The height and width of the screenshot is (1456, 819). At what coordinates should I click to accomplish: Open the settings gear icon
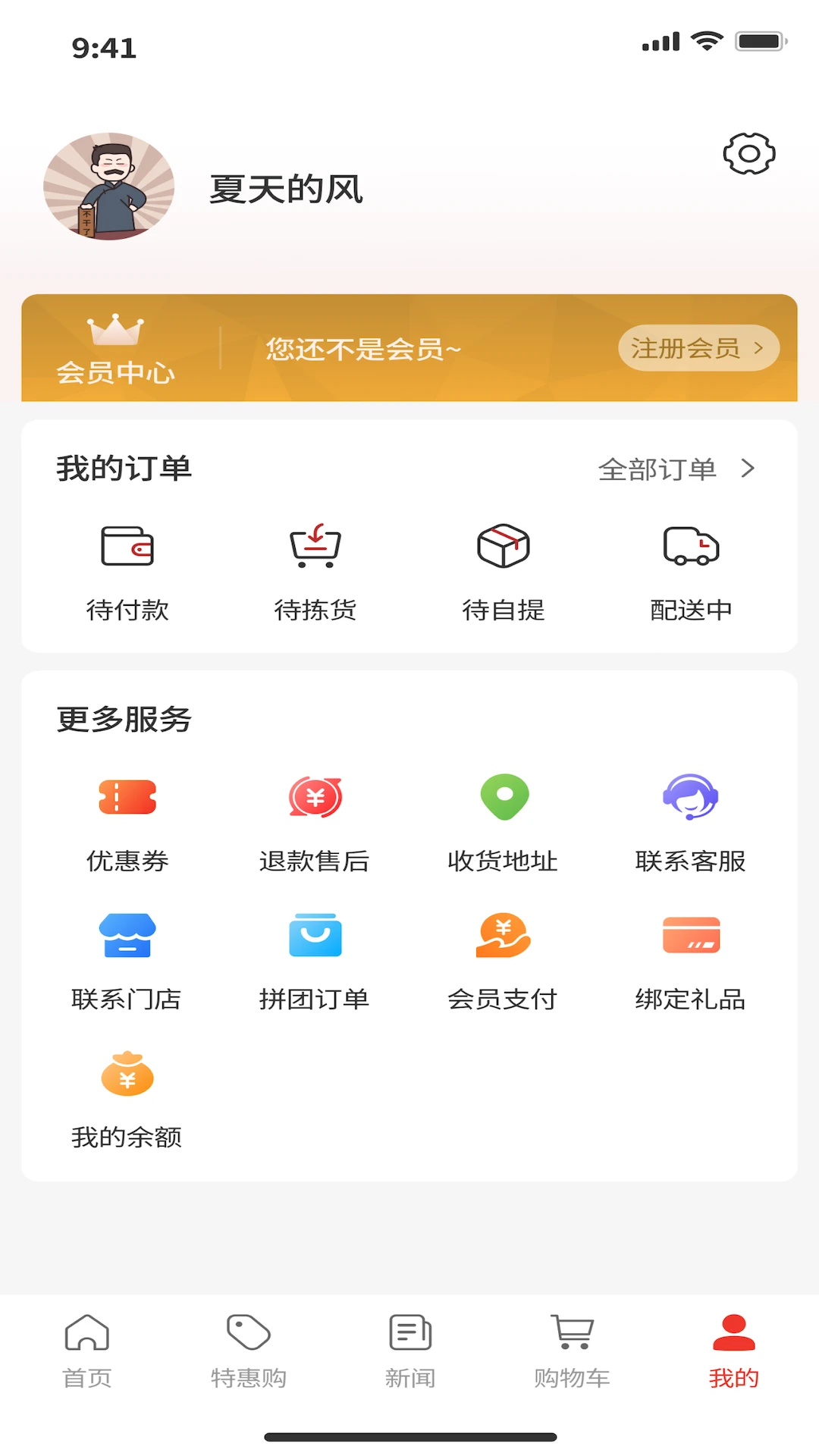749,153
